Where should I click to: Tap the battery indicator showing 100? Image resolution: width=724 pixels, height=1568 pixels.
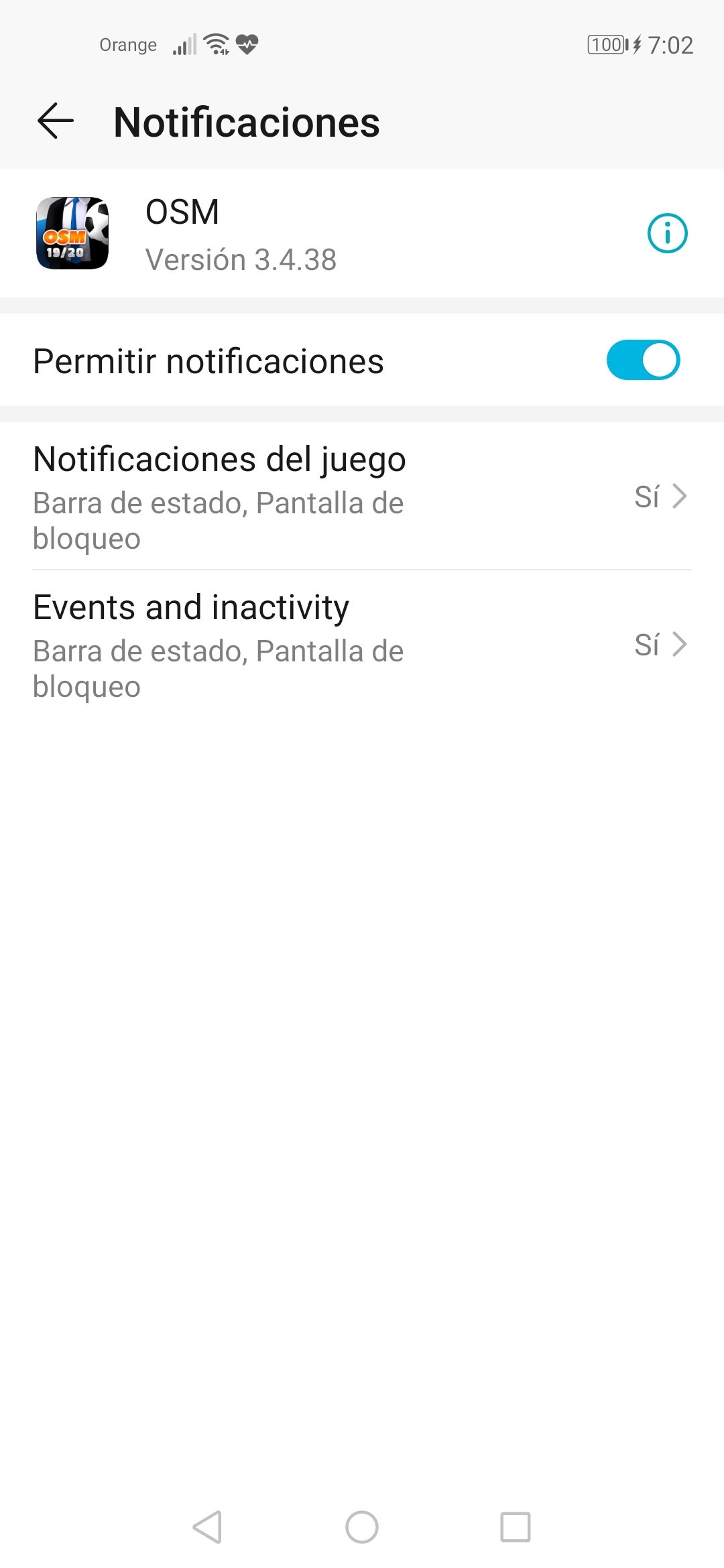point(607,44)
